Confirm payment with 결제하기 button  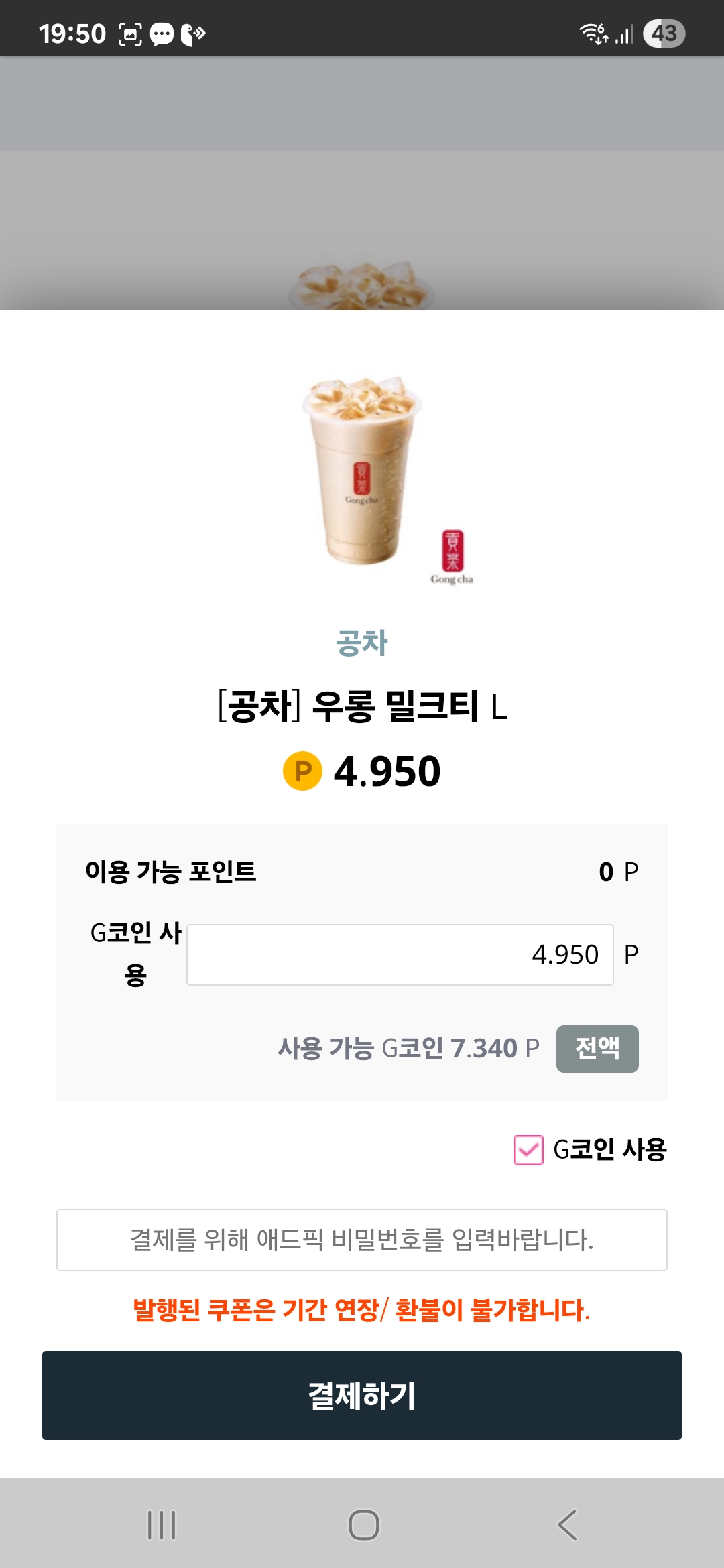point(362,1395)
